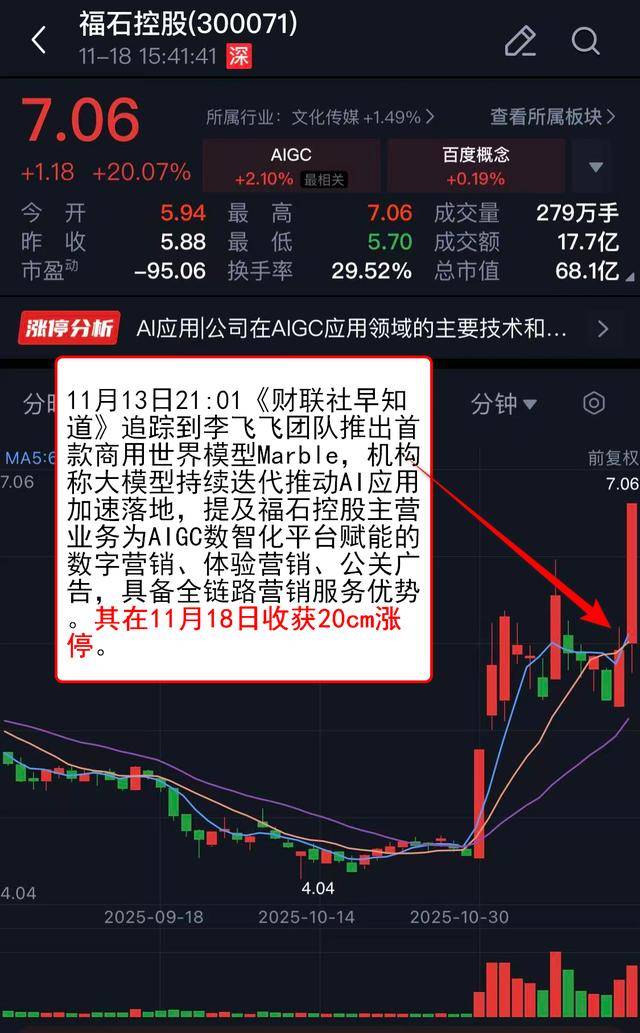This screenshot has height=1033, width=640.
Task: Open the 涨停分析 banner row
Action: coord(318,328)
